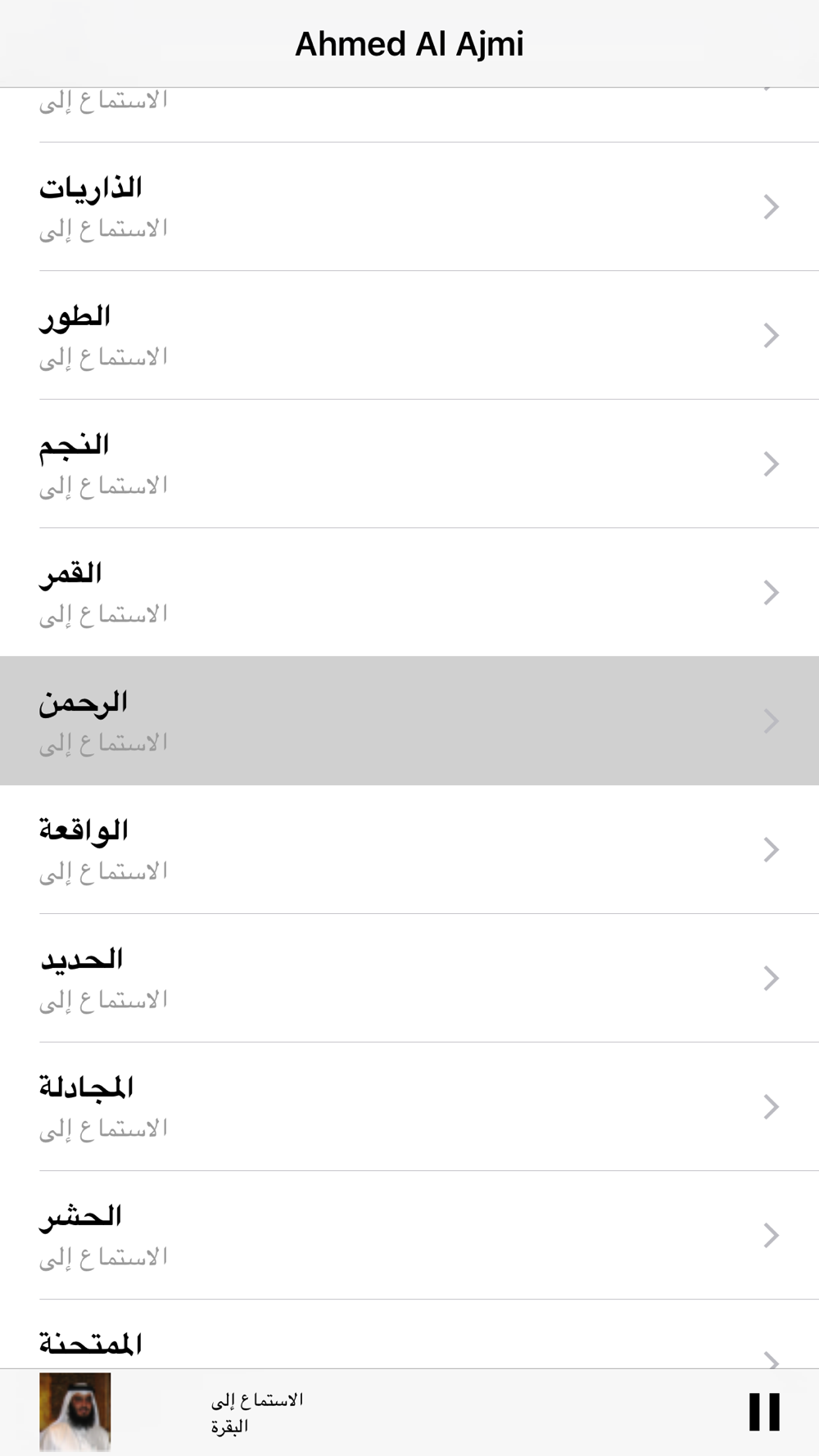Image resolution: width=819 pixels, height=1456 pixels.
Task: Listen to surah القمر
Action: point(409,592)
